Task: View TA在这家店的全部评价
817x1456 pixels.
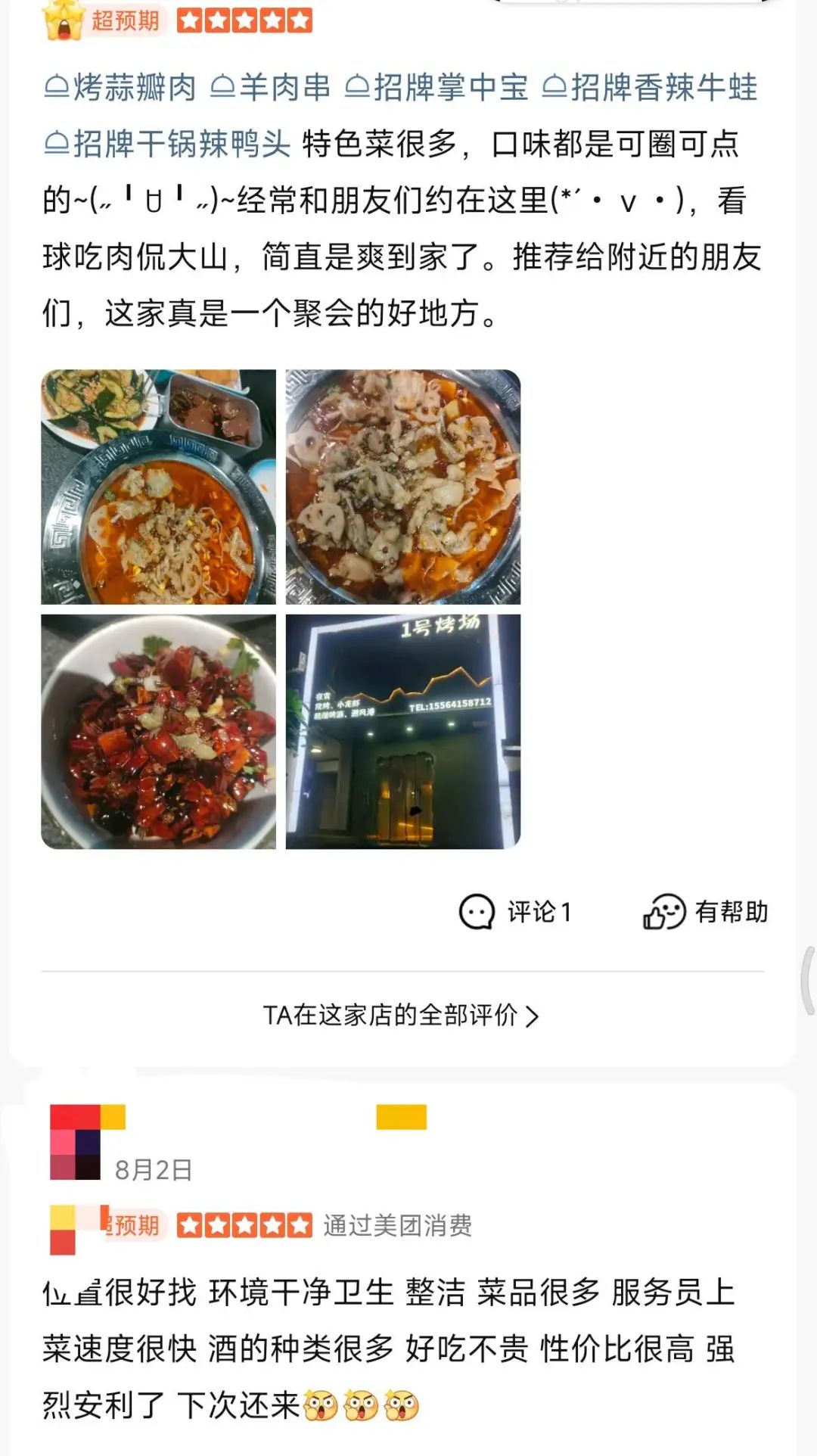Action: tap(401, 1016)
